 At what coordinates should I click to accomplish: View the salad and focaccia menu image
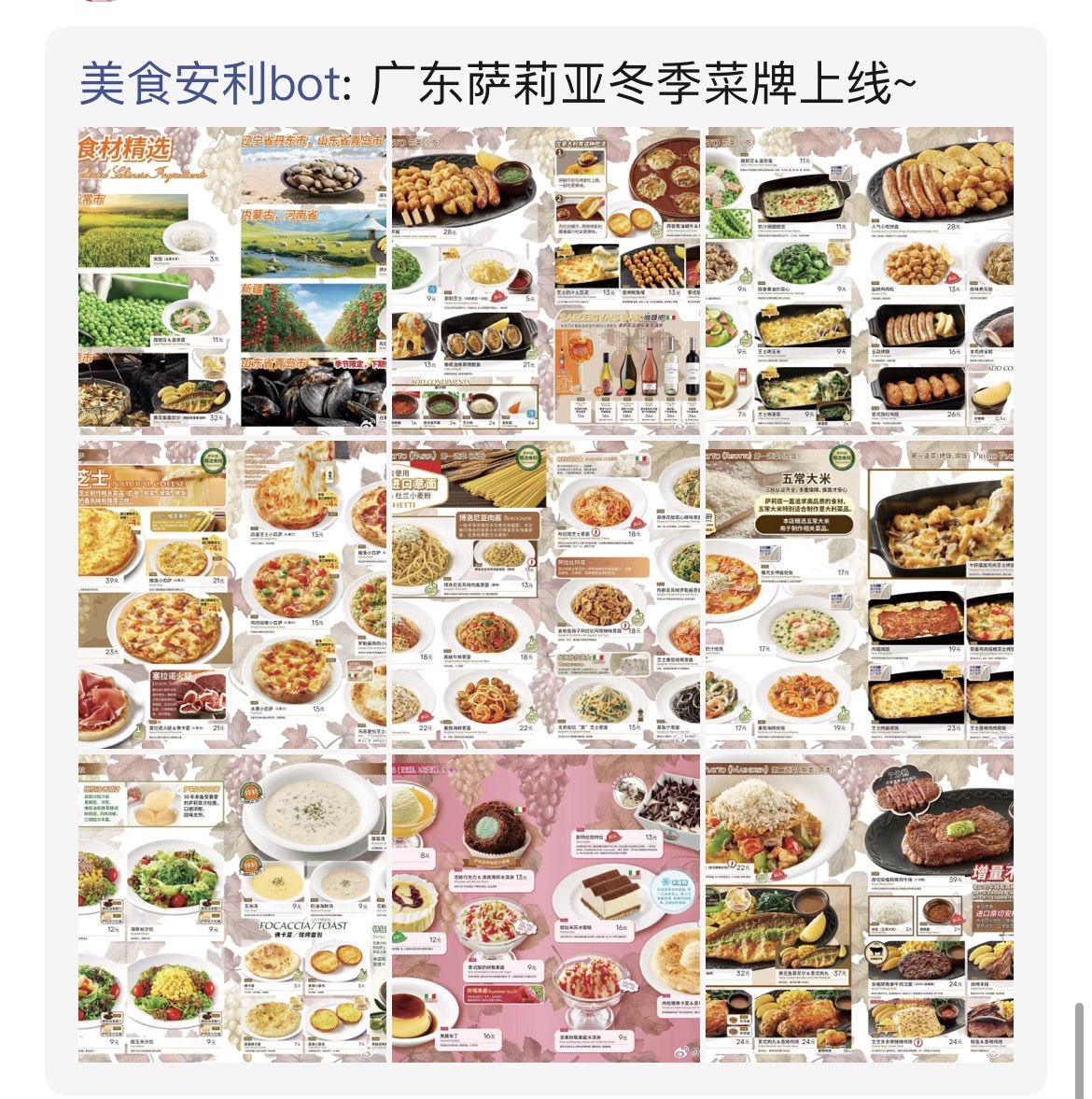(231, 908)
